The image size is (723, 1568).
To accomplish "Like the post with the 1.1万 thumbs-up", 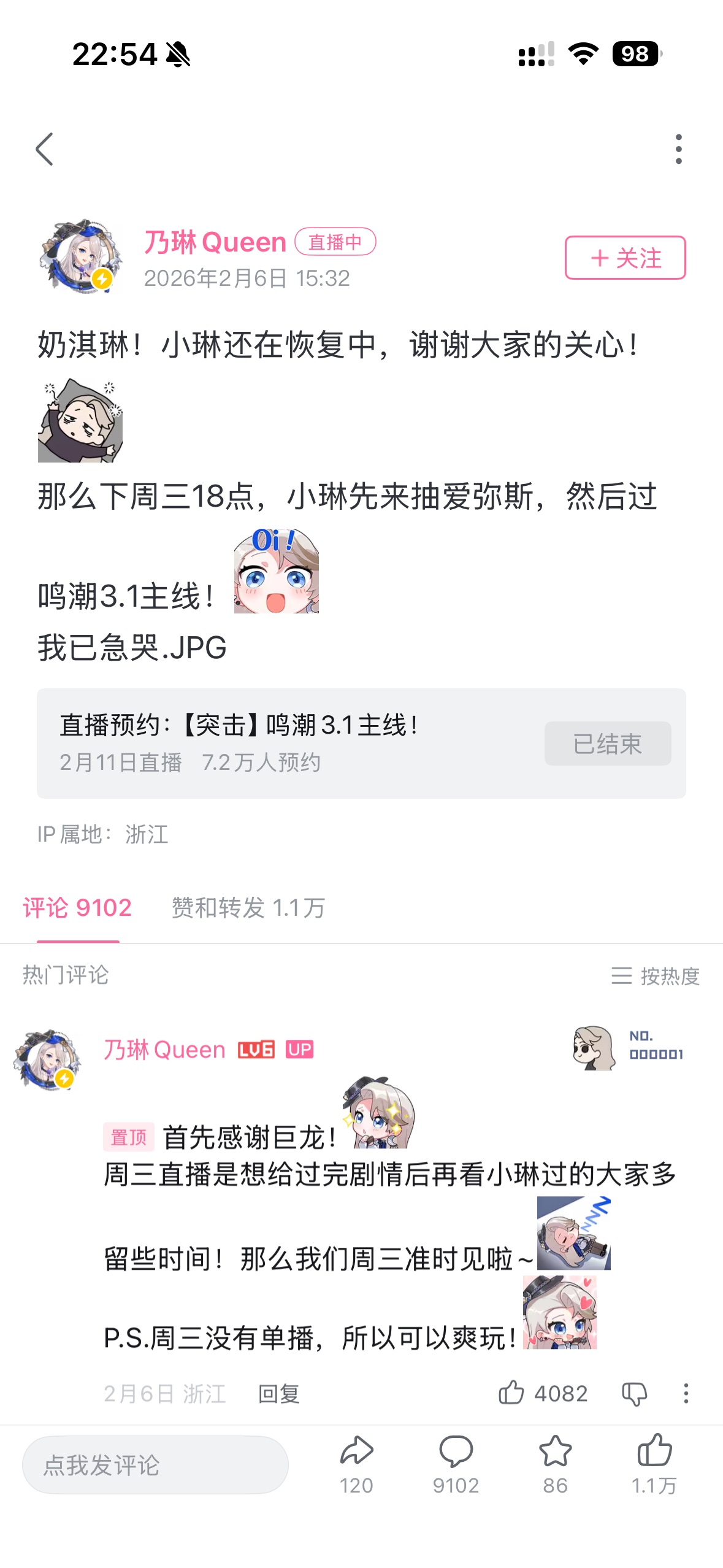I will (x=654, y=1451).
